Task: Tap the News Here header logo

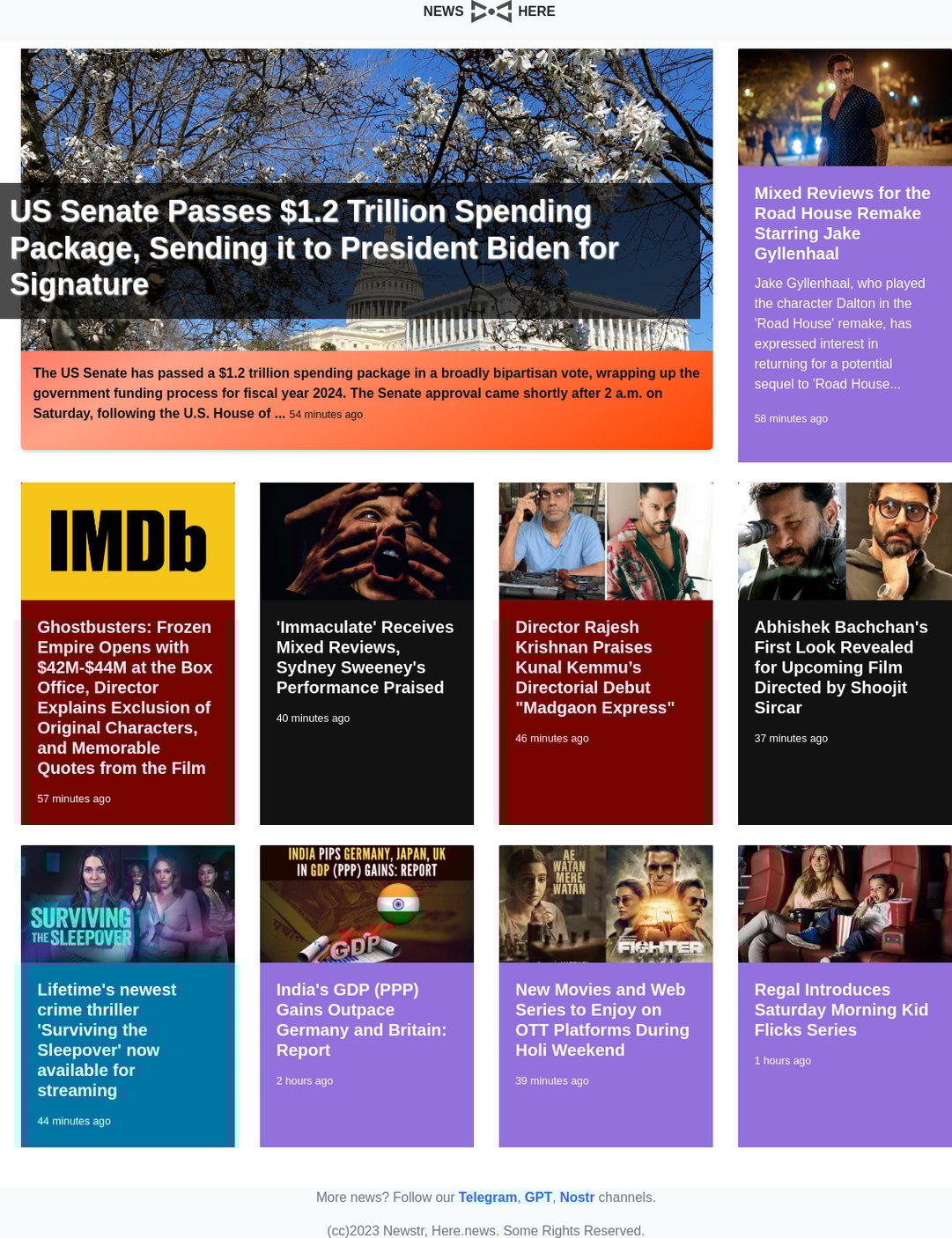Action: (489, 11)
